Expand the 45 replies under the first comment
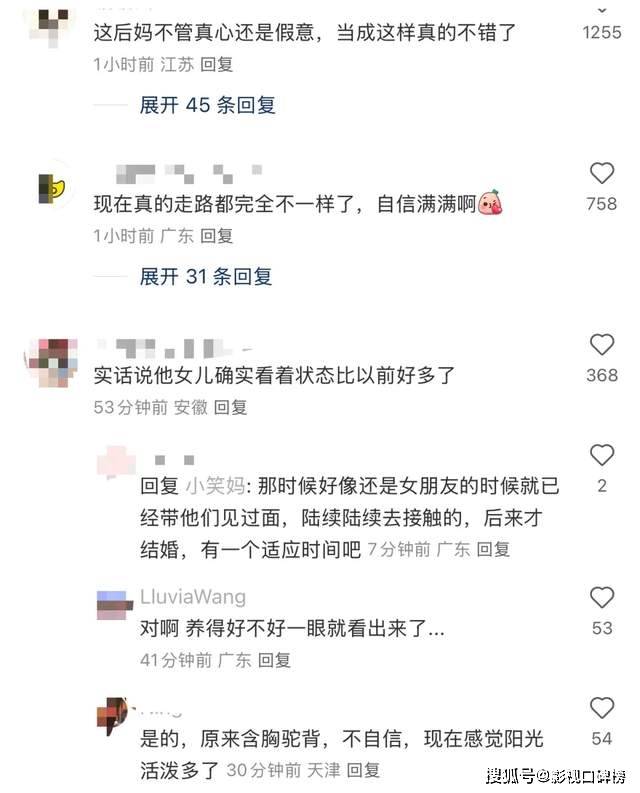 207,105
